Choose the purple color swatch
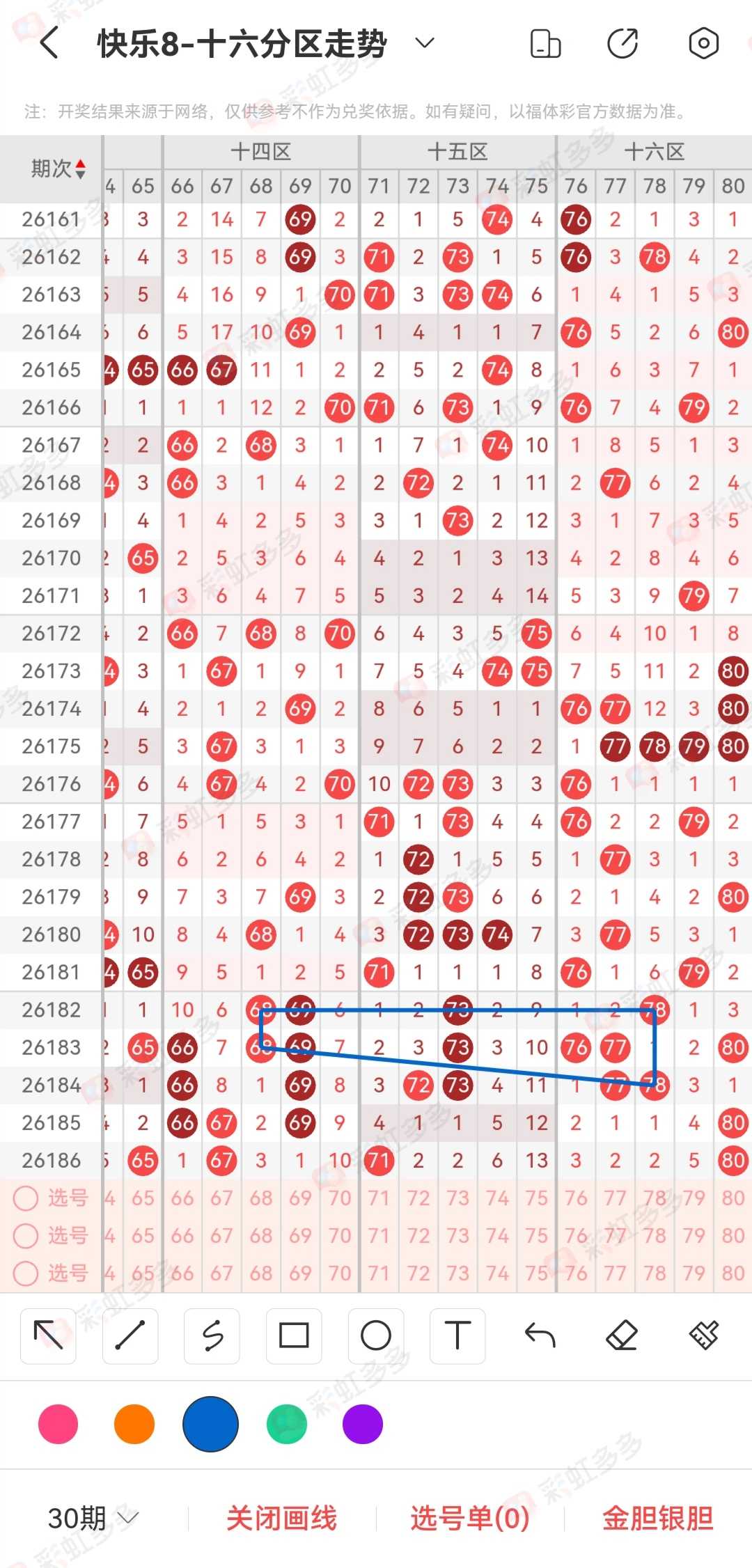 coord(363,1424)
